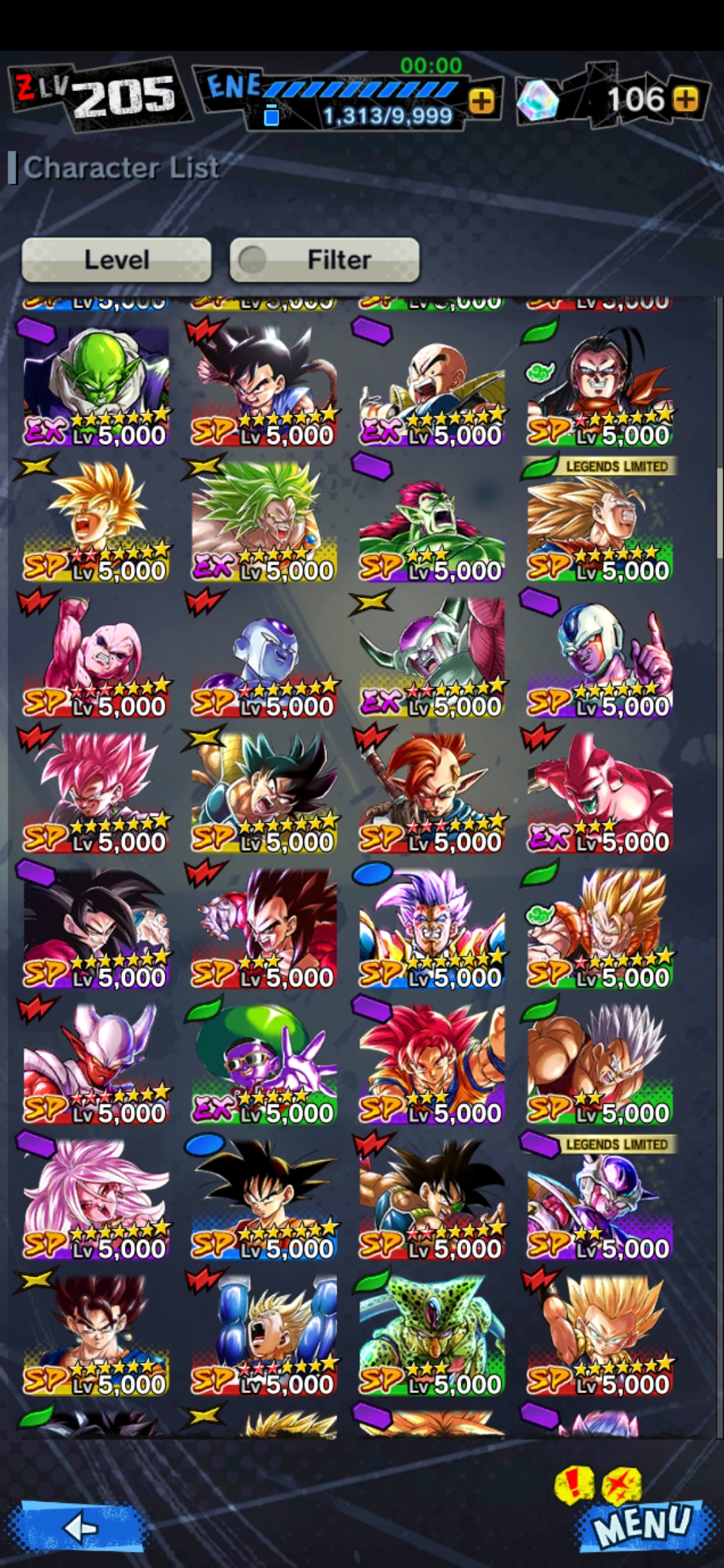Tap the plus icon beside the Chrono Crystal count
724x1568 pixels.
coord(685,101)
